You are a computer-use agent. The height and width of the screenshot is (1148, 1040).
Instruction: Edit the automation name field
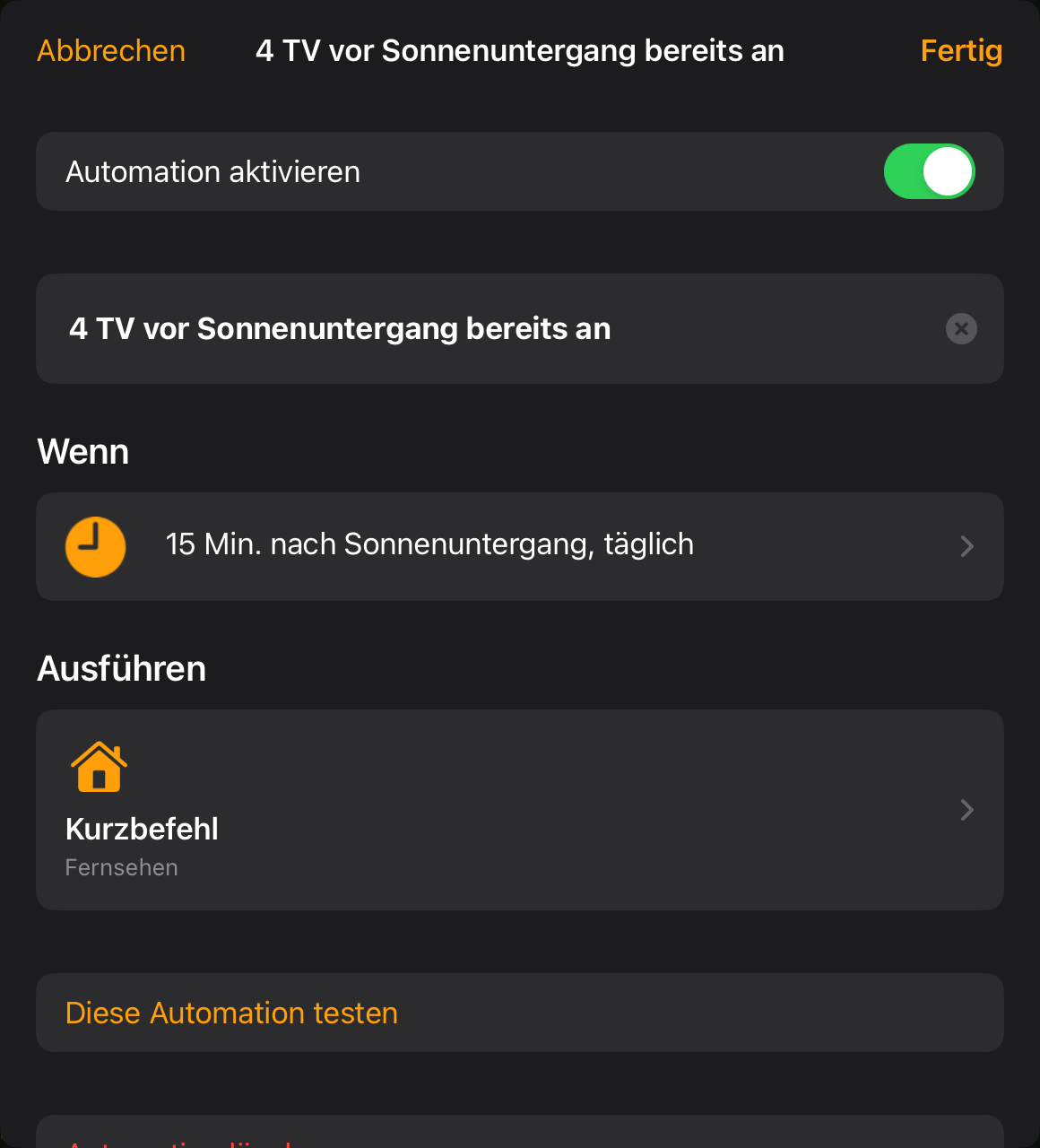click(x=448, y=329)
